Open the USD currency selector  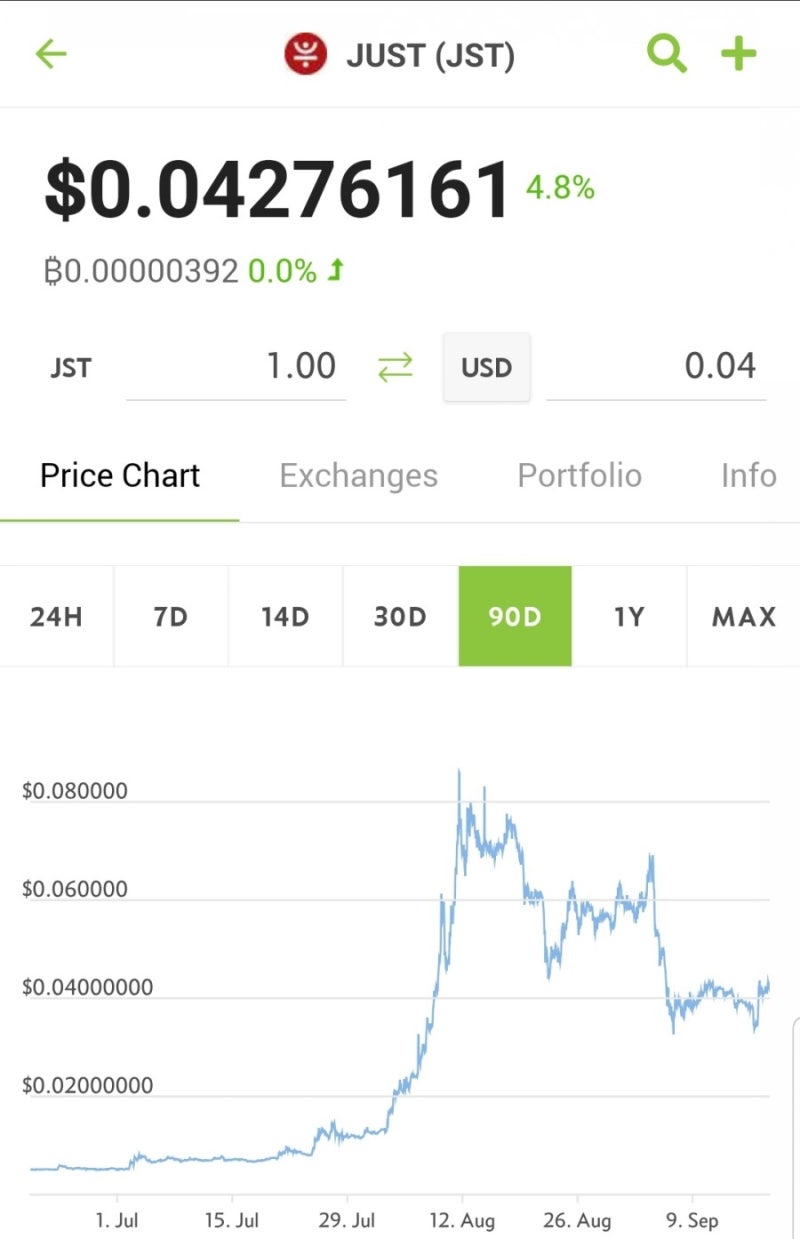coord(487,367)
